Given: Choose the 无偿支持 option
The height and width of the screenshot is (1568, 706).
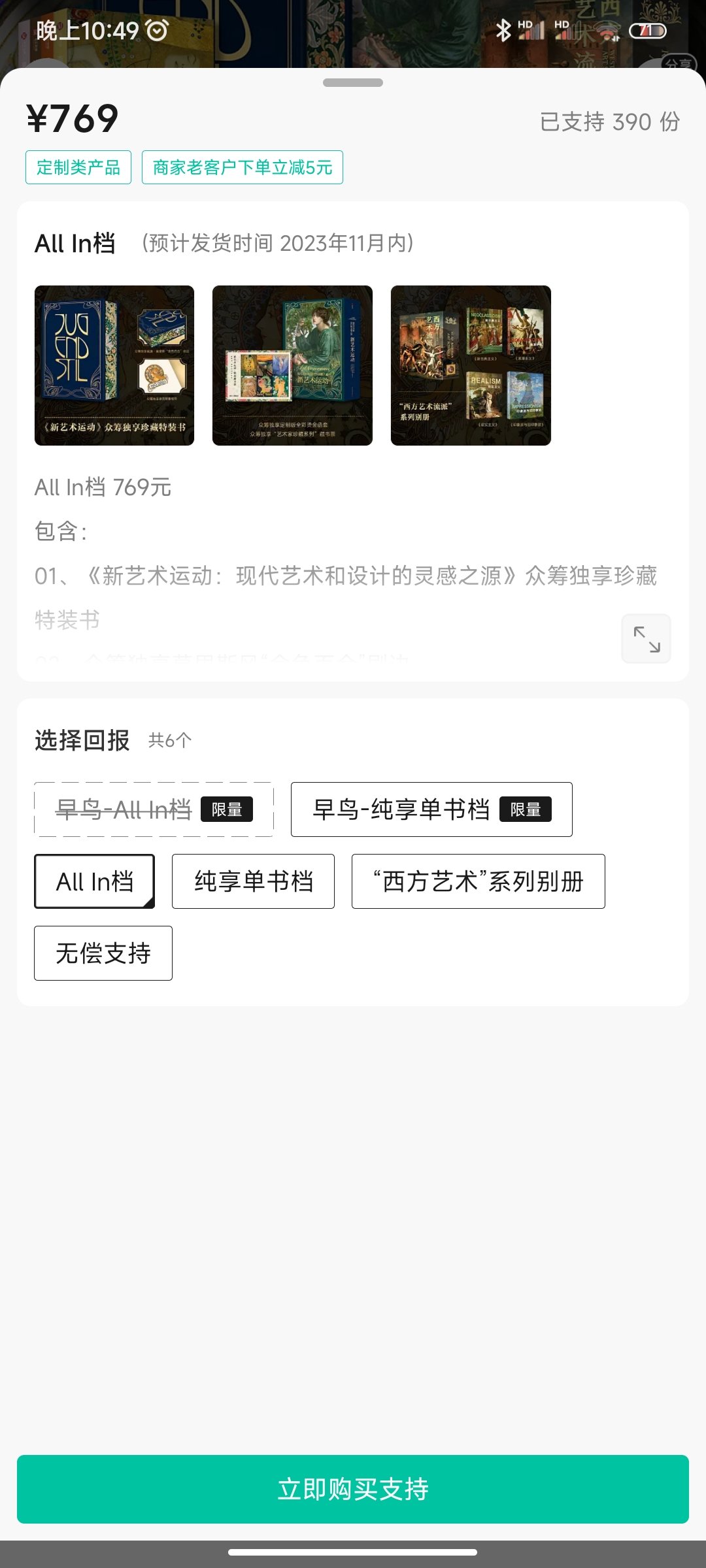Looking at the screenshot, I should coord(103,953).
